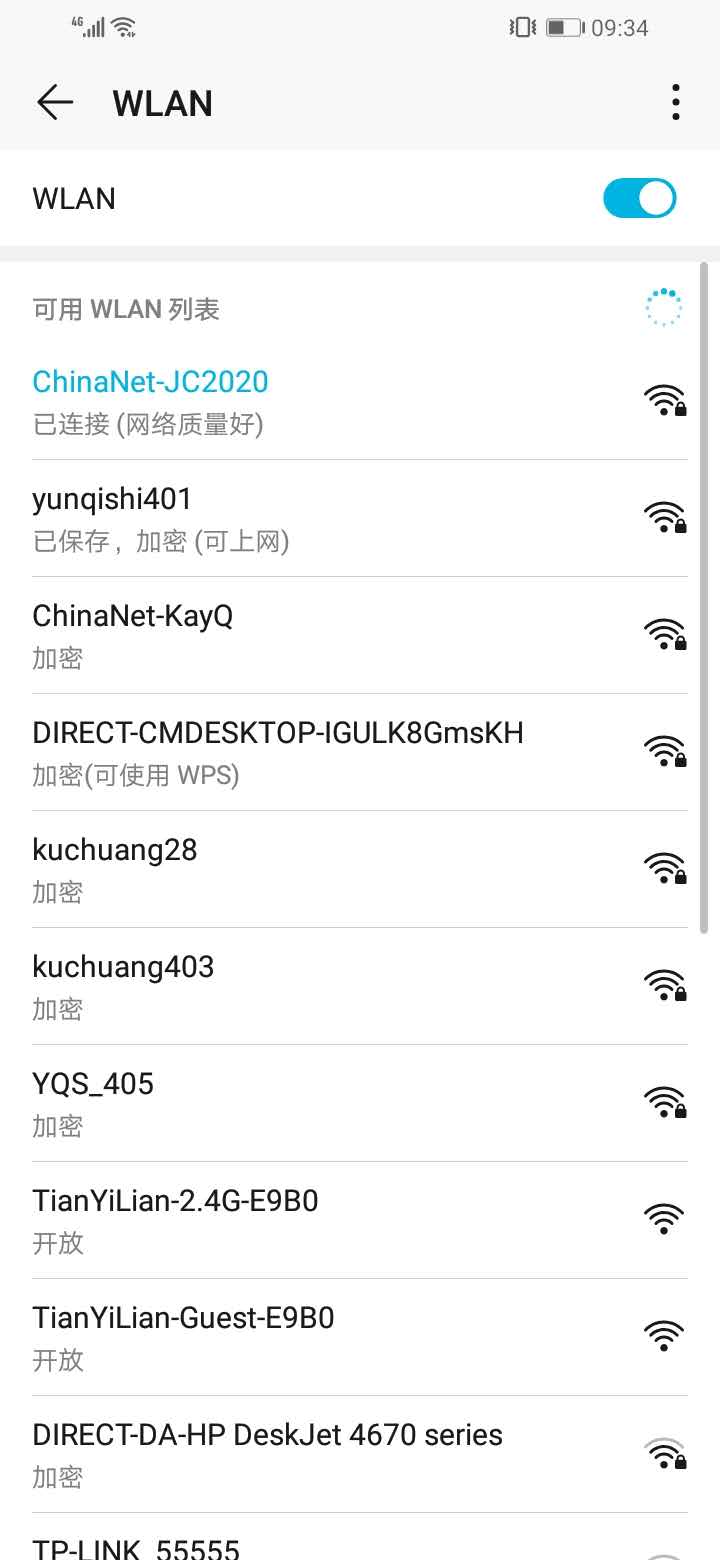Open the WLAN overflow menu
The height and width of the screenshot is (1560, 720).
676,103
